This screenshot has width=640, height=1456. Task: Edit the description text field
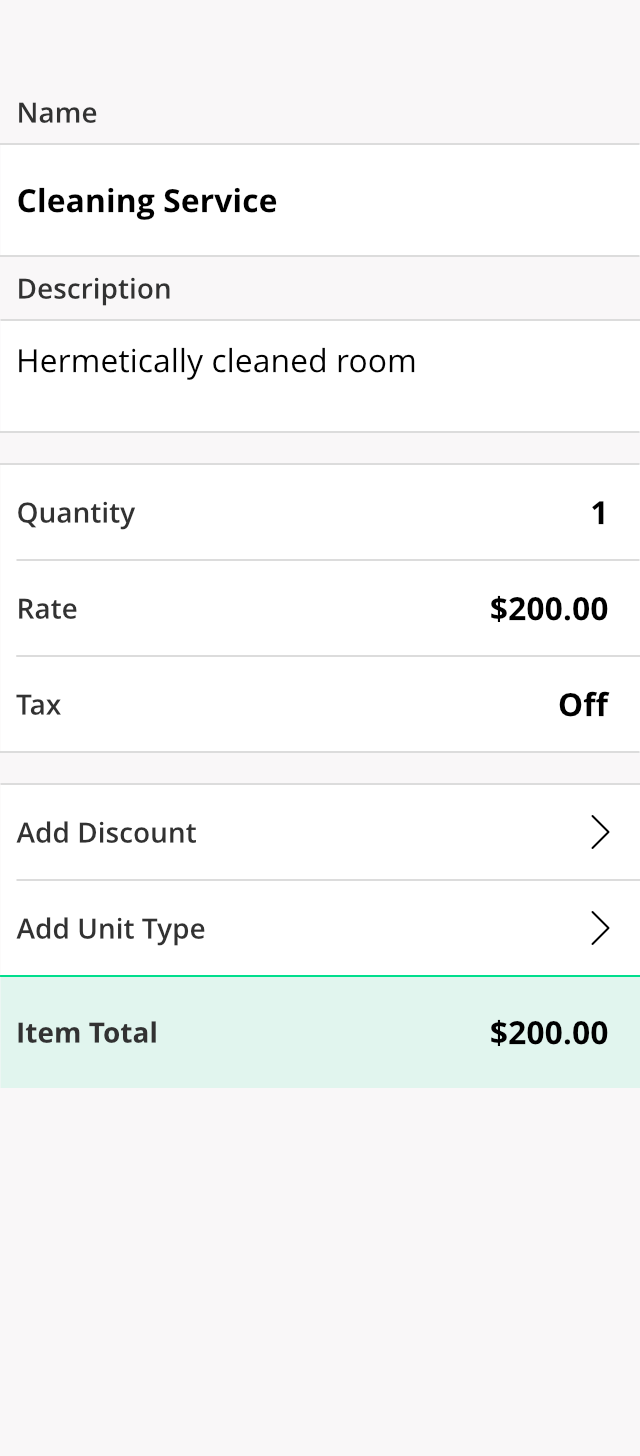(320, 376)
